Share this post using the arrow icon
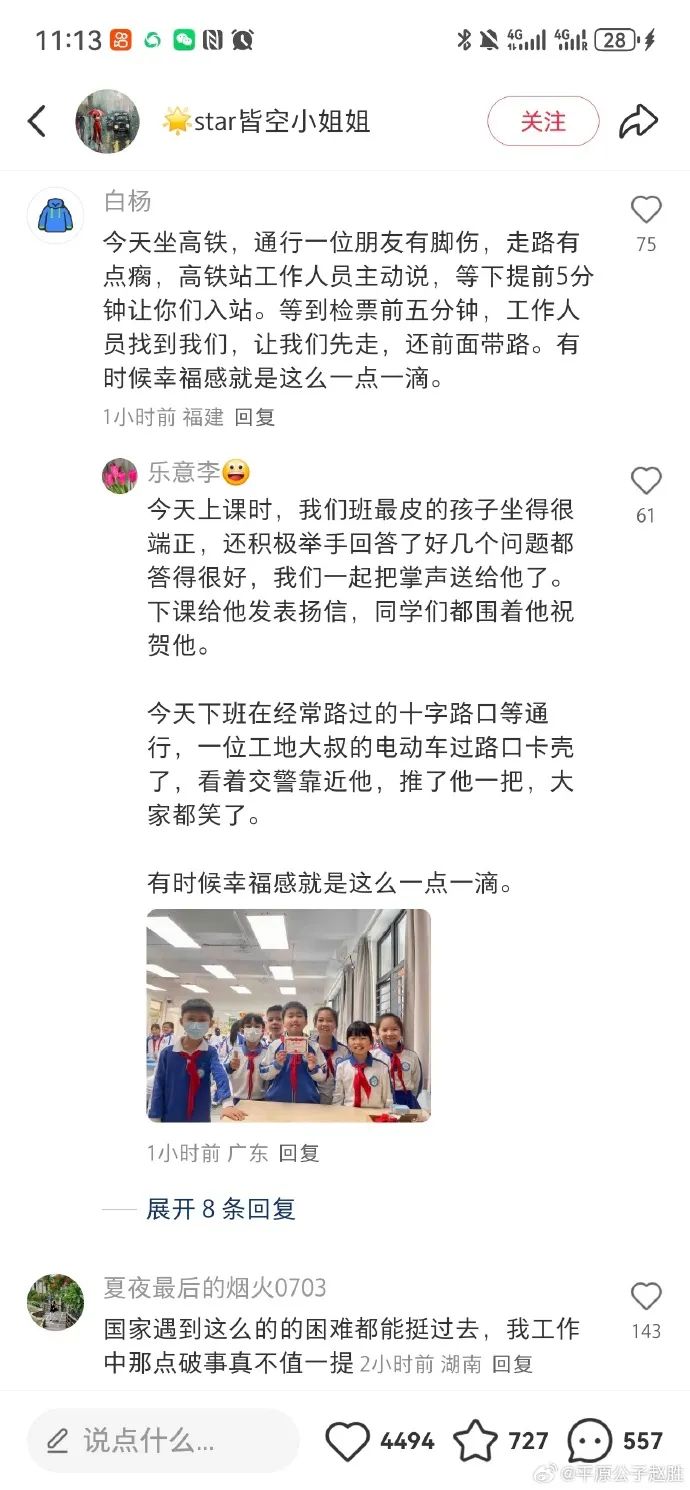The width and height of the screenshot is (690, 1490). (638, 122)
